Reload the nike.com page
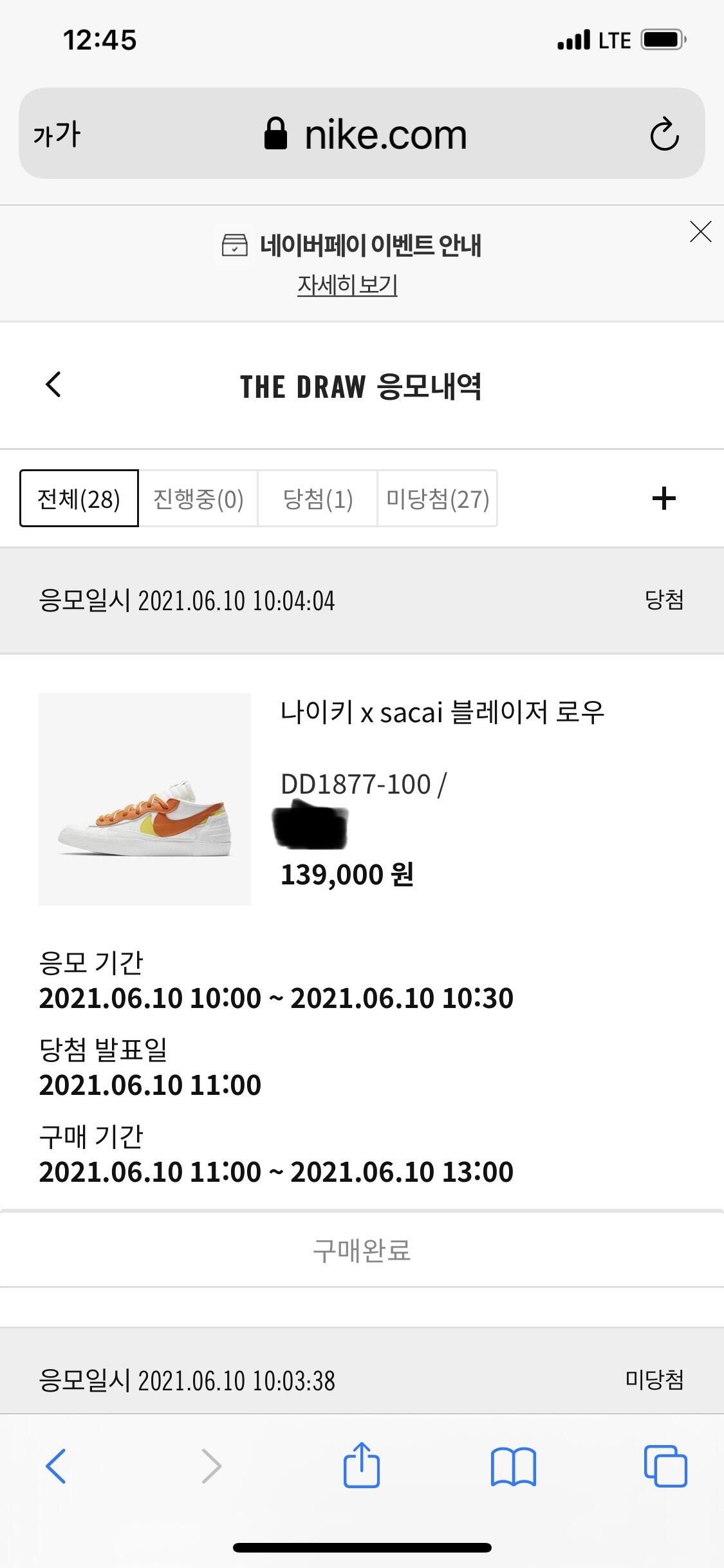 click(x=664, y=134)
